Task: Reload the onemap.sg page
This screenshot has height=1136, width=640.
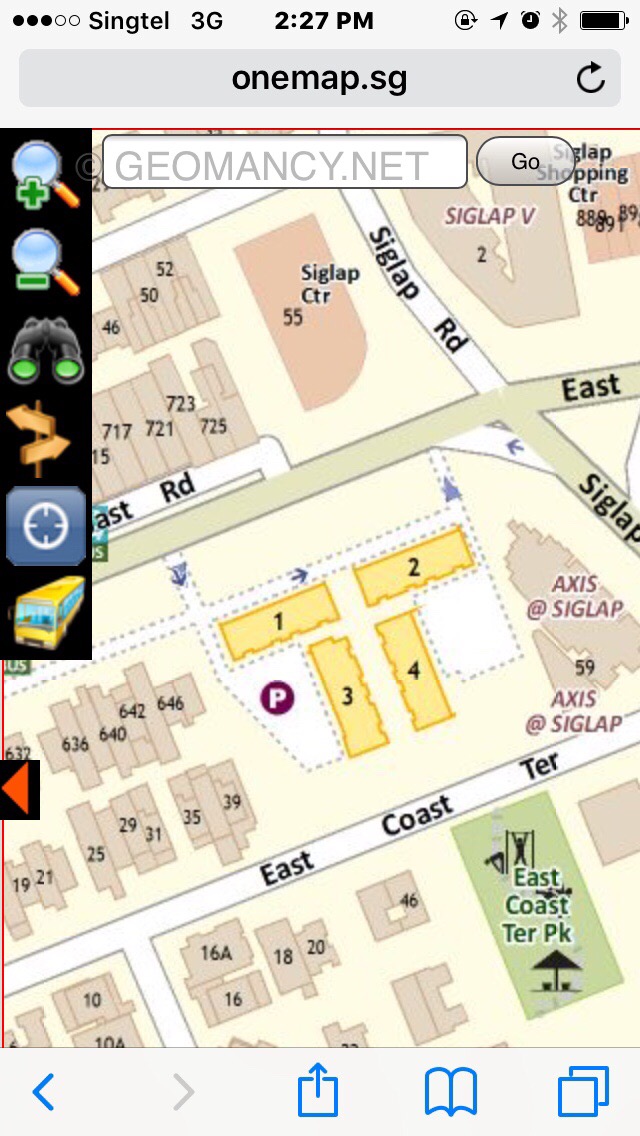Action: click(591, 78)
